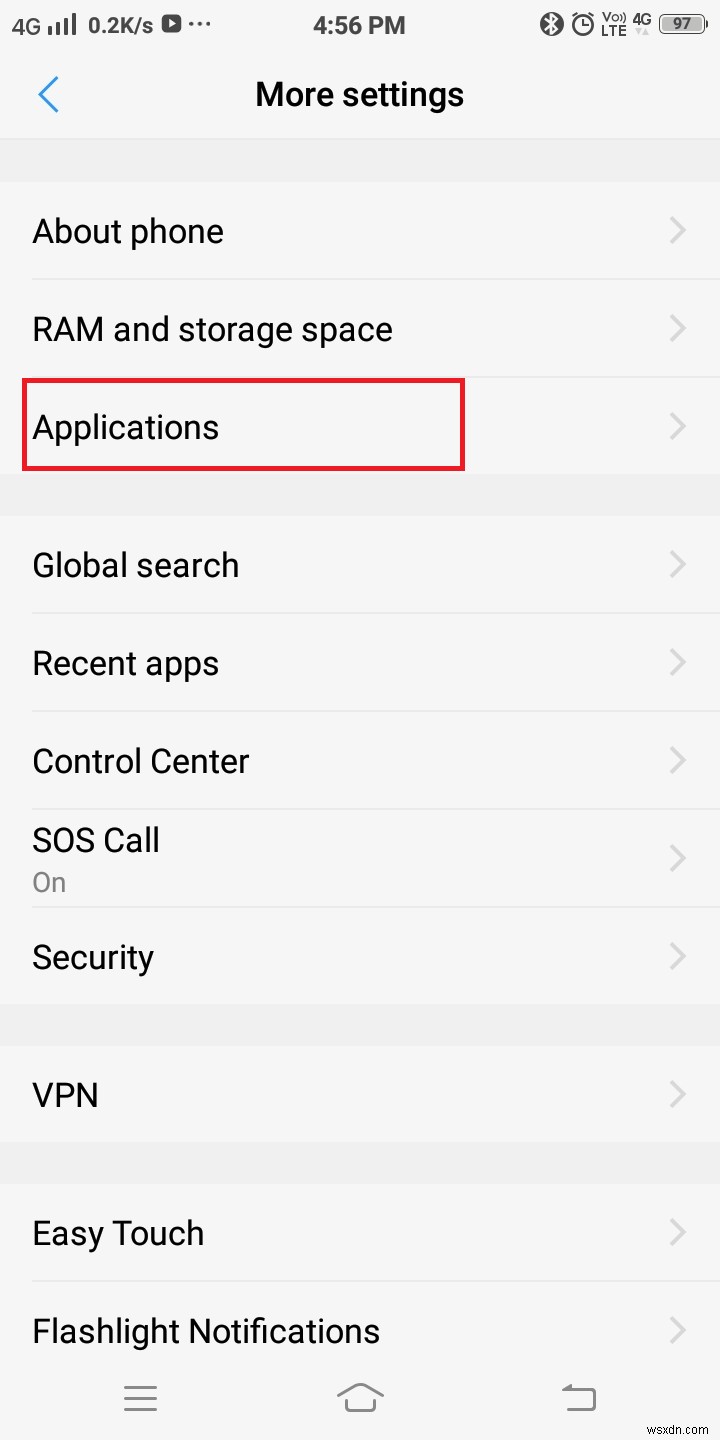
Task: Open Flashlight Notifications settings
Action: pyautogui.click(x=360, y=1330)
